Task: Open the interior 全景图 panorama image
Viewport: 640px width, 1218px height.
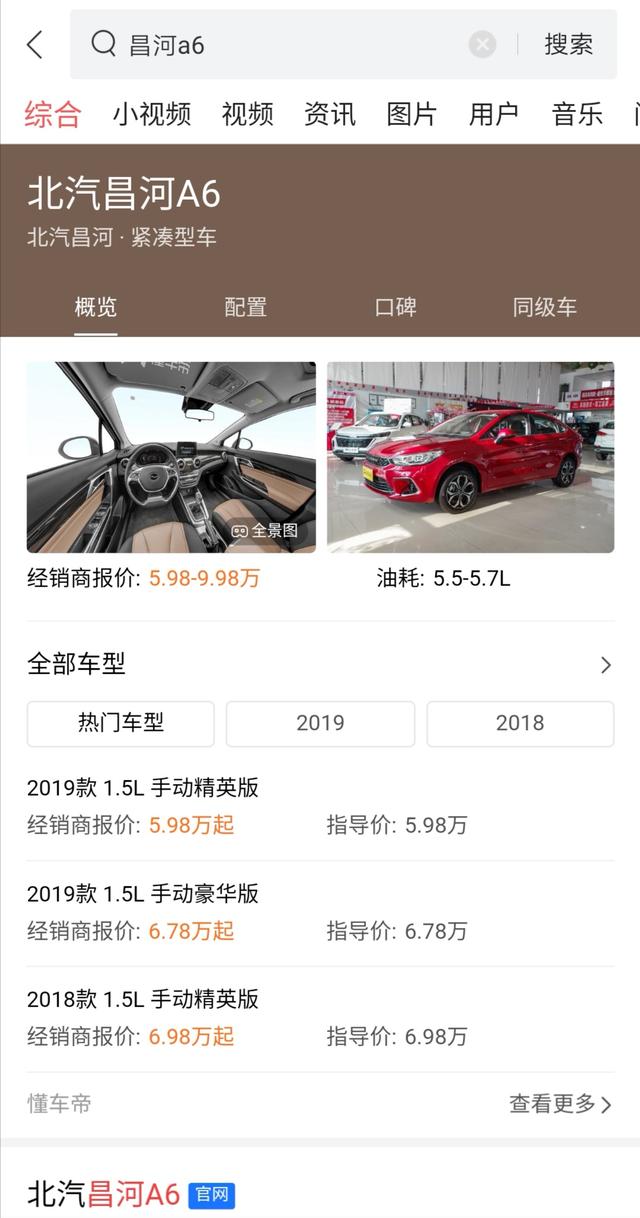Action: click(171, 457)
